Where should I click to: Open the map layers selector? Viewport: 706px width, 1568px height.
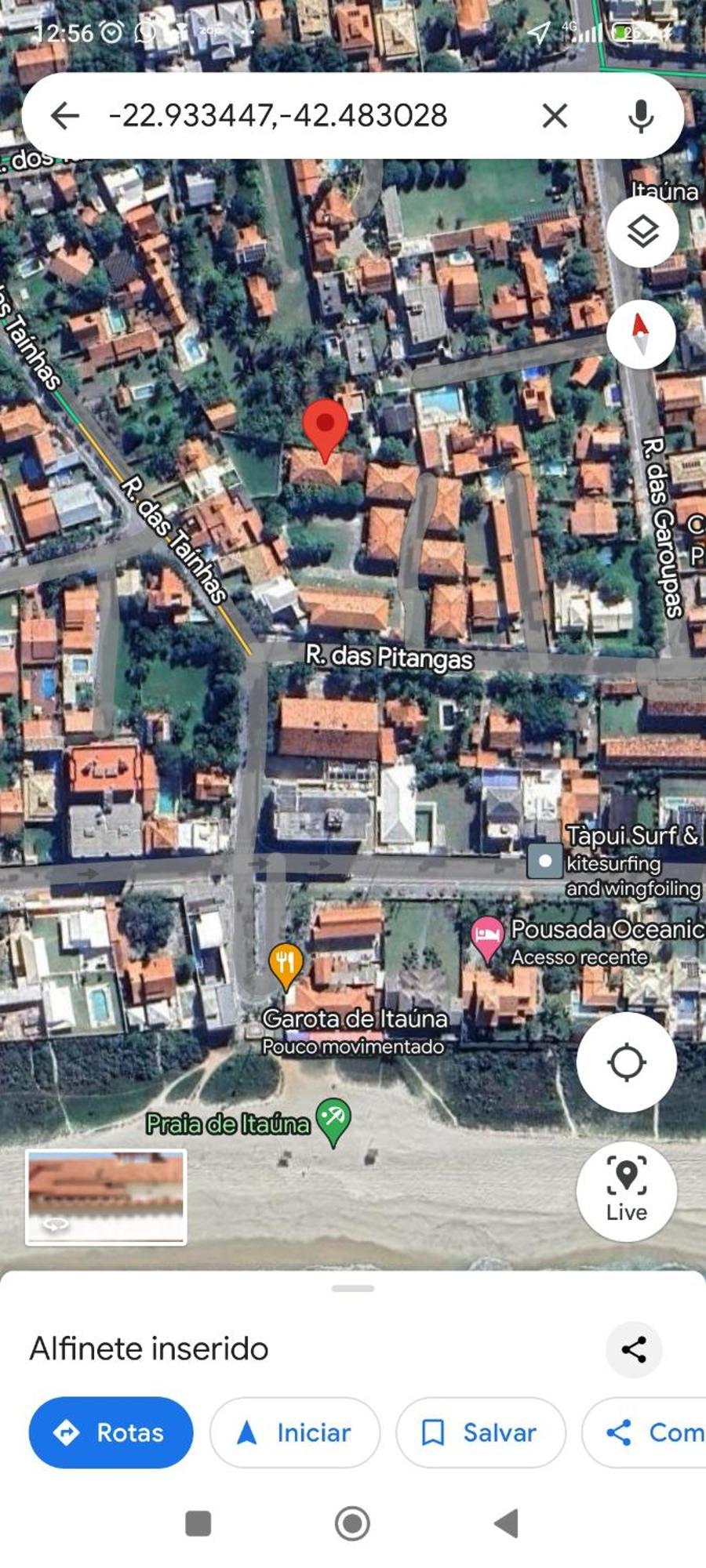[x=642, y=232]
